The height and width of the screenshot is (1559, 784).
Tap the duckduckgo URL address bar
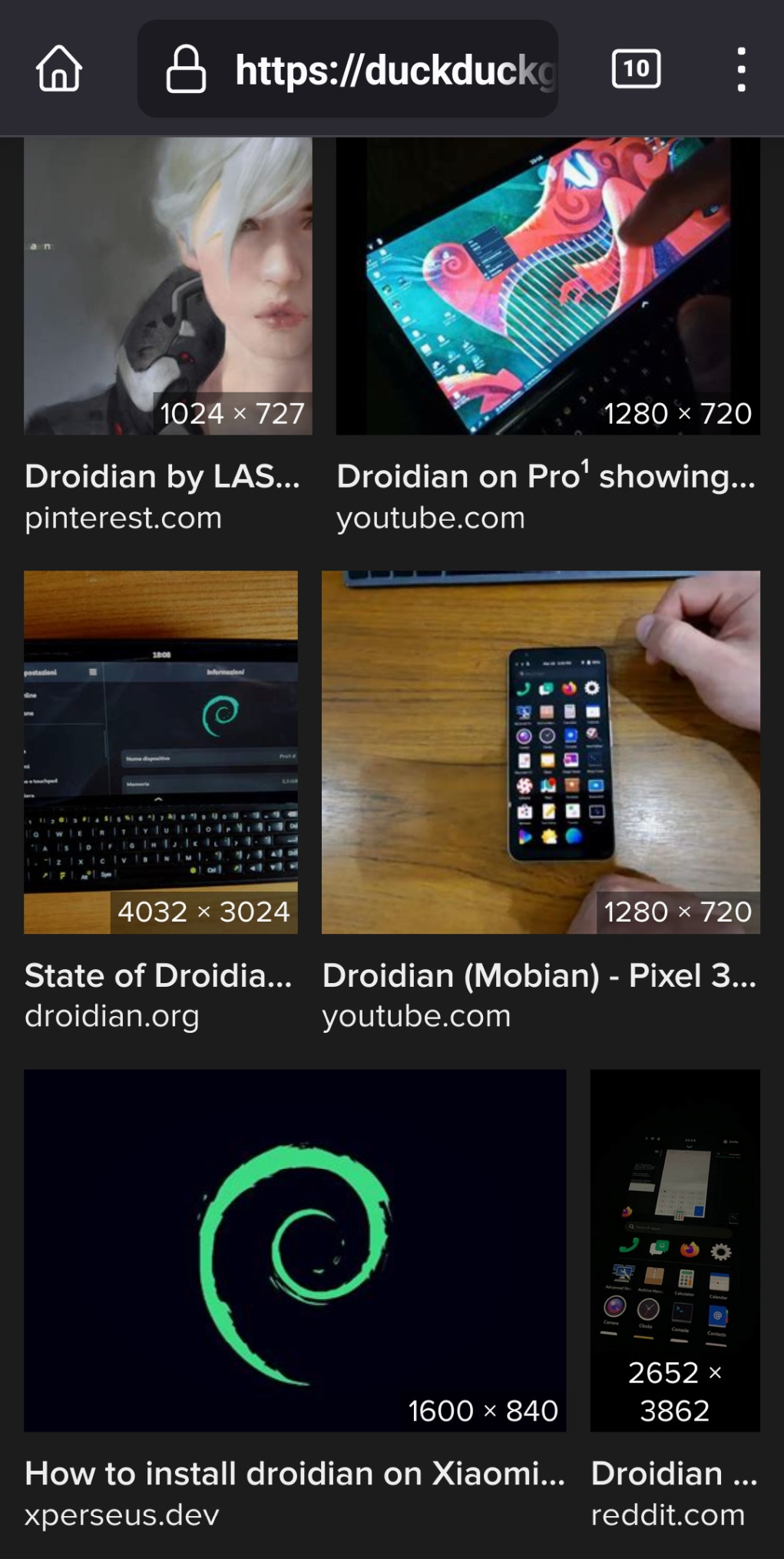[x=348, y=69]
